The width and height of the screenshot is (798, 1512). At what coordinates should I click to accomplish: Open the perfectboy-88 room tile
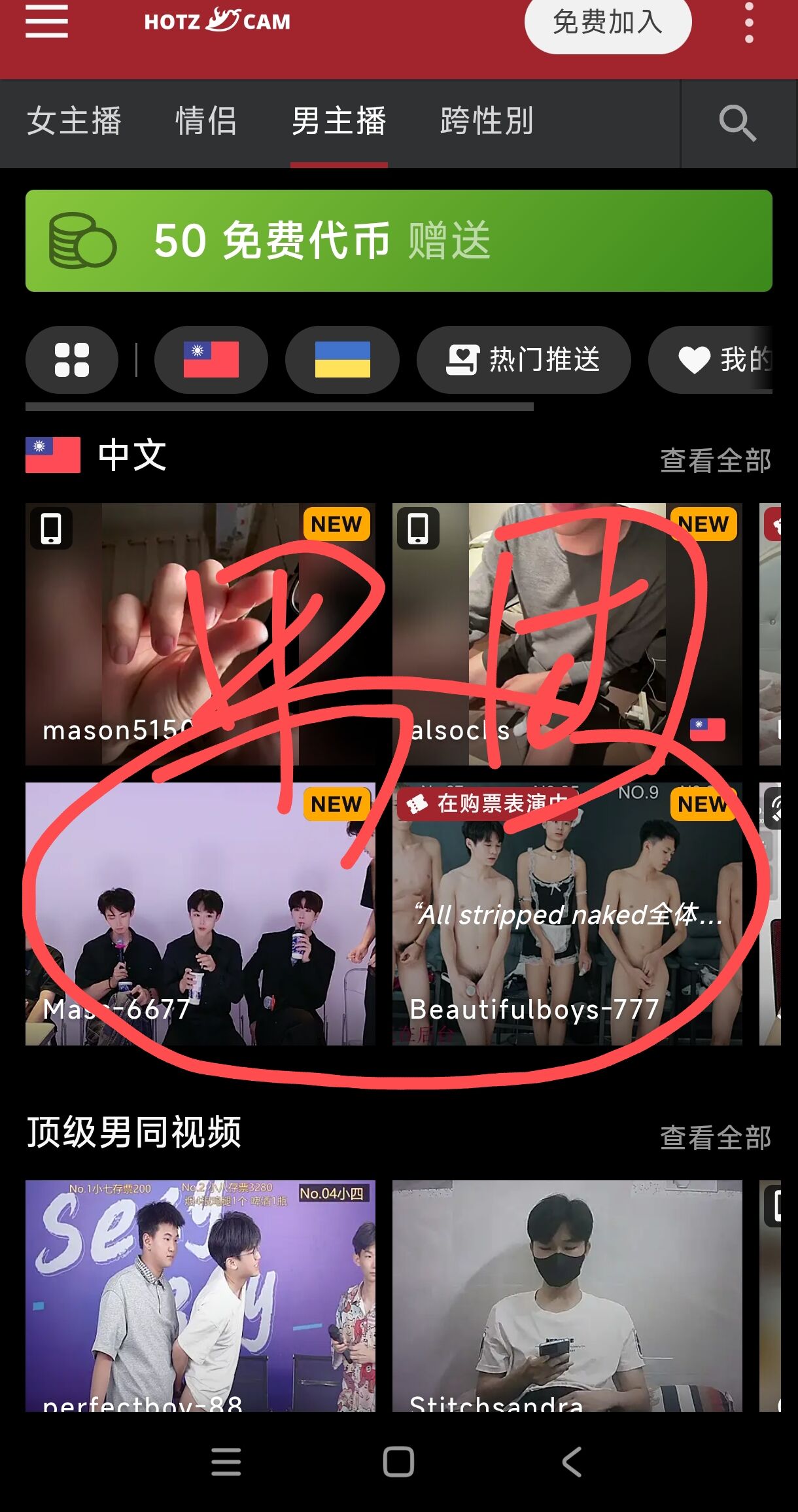point(200,1296)
